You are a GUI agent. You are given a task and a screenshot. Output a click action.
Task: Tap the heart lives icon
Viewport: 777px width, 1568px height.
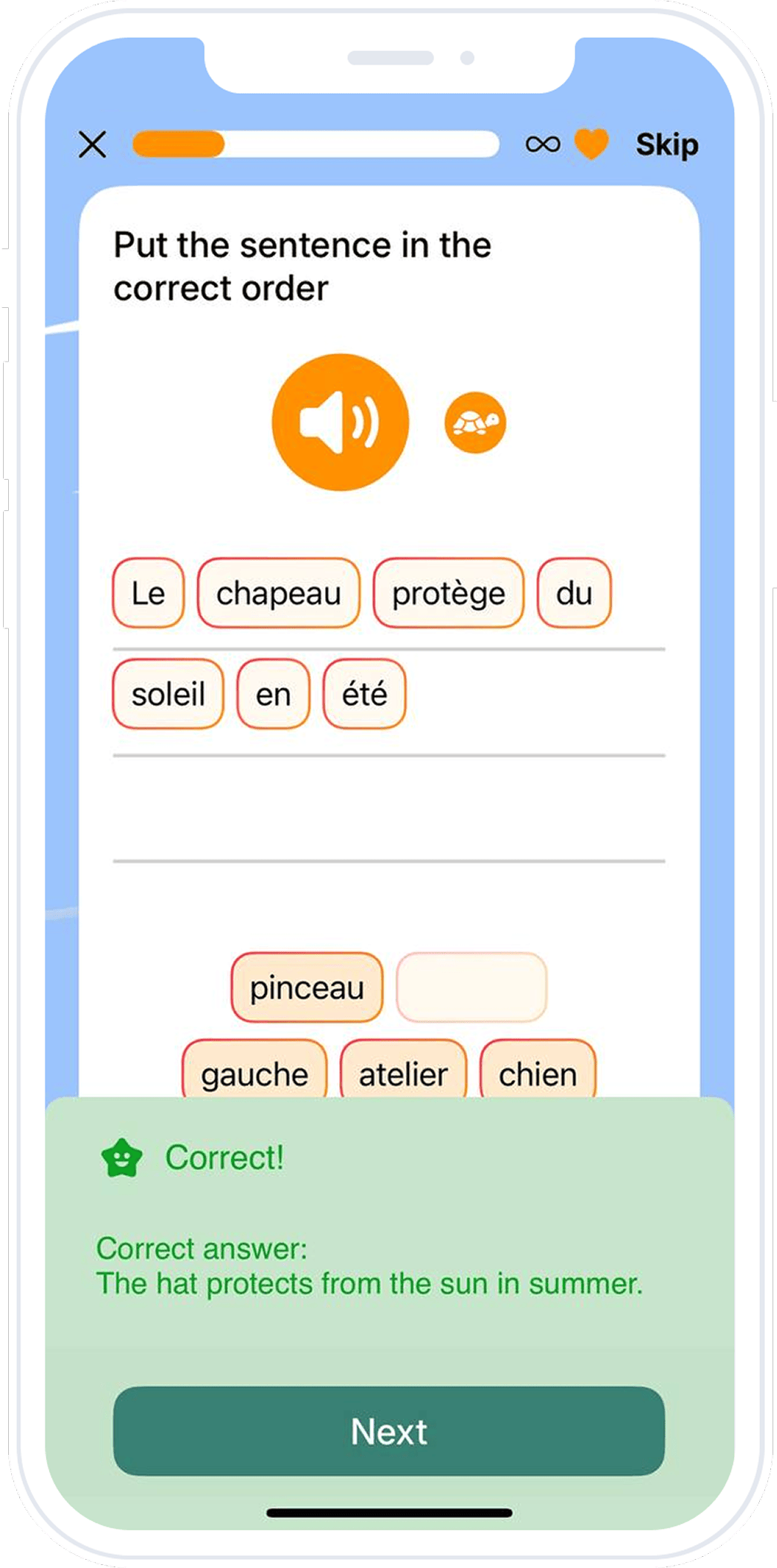(592, 144)
